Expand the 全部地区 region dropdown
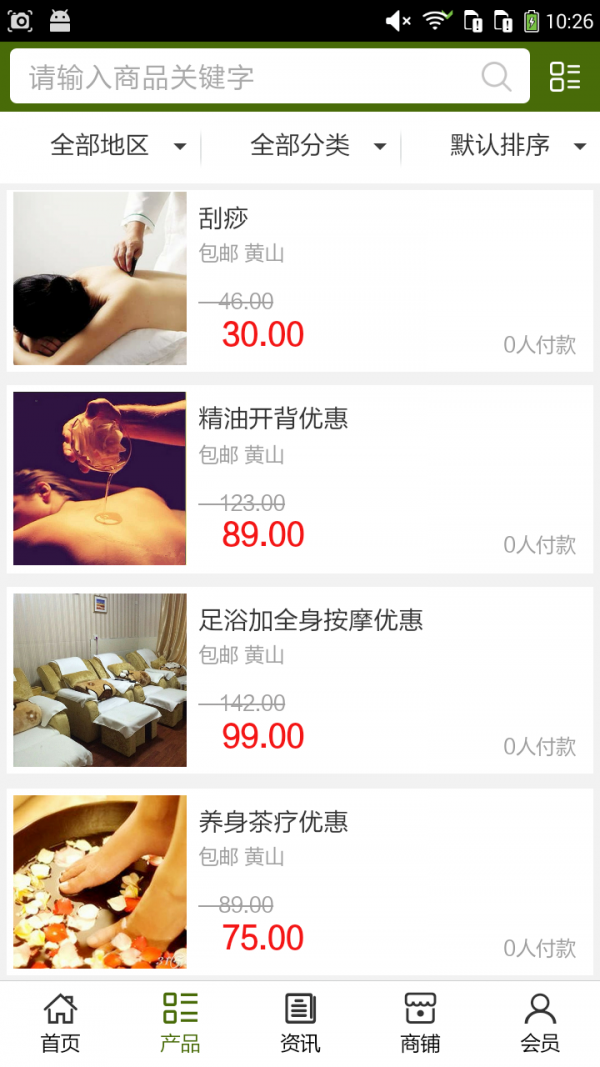The width and height of the screenshot is (600, 1067). (117, 146)
